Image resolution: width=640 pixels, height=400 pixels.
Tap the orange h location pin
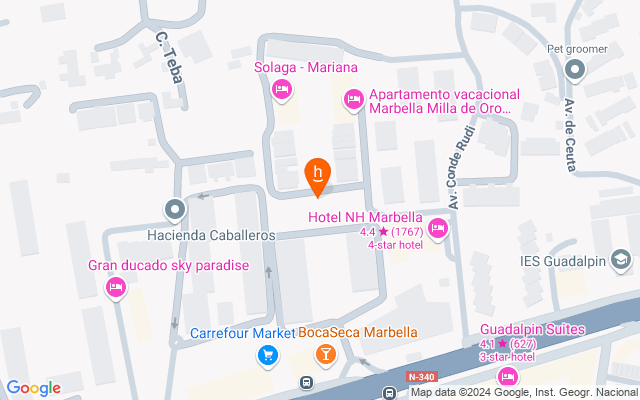point(318,174)
